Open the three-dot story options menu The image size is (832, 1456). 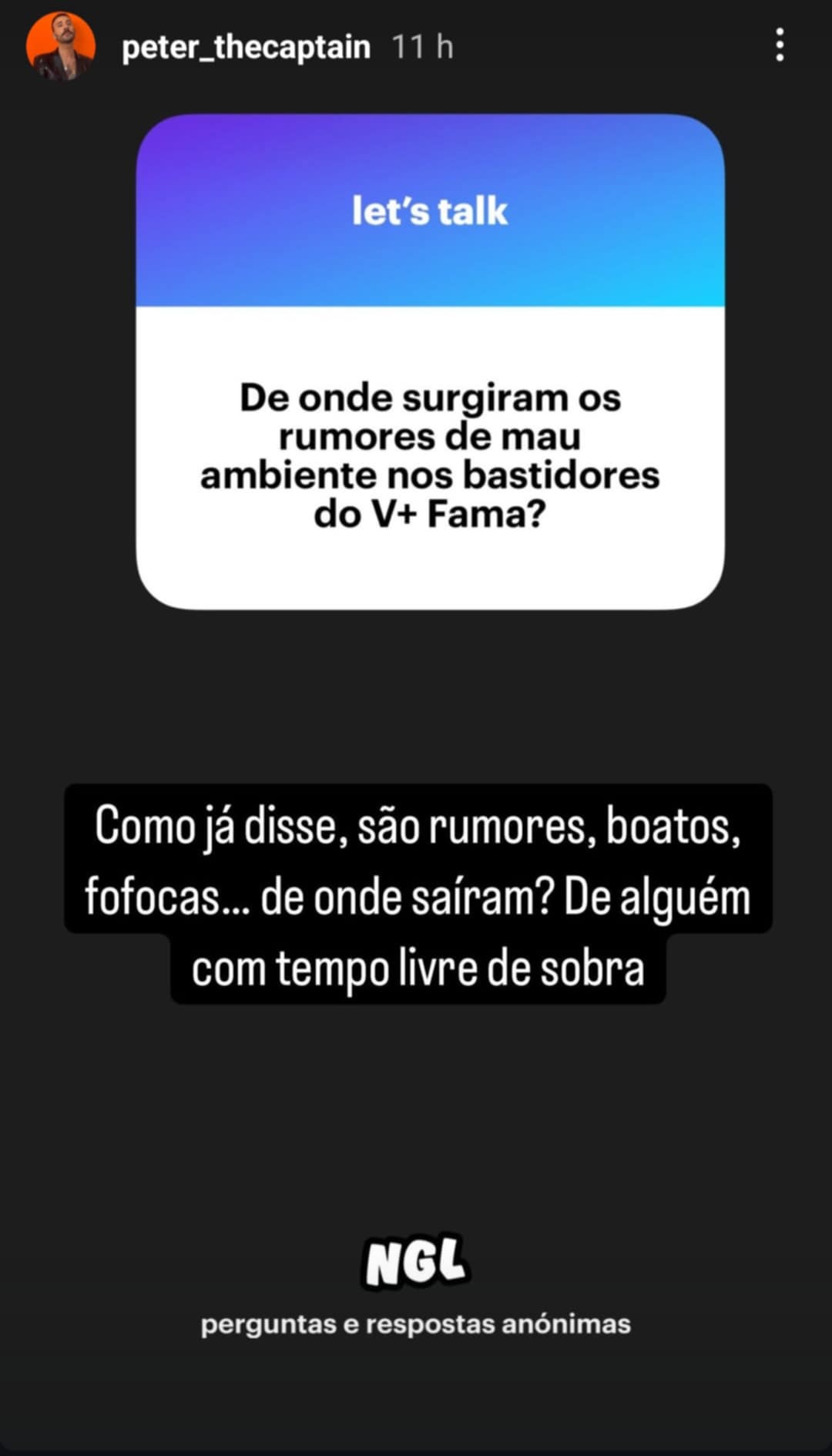point(780,45)
